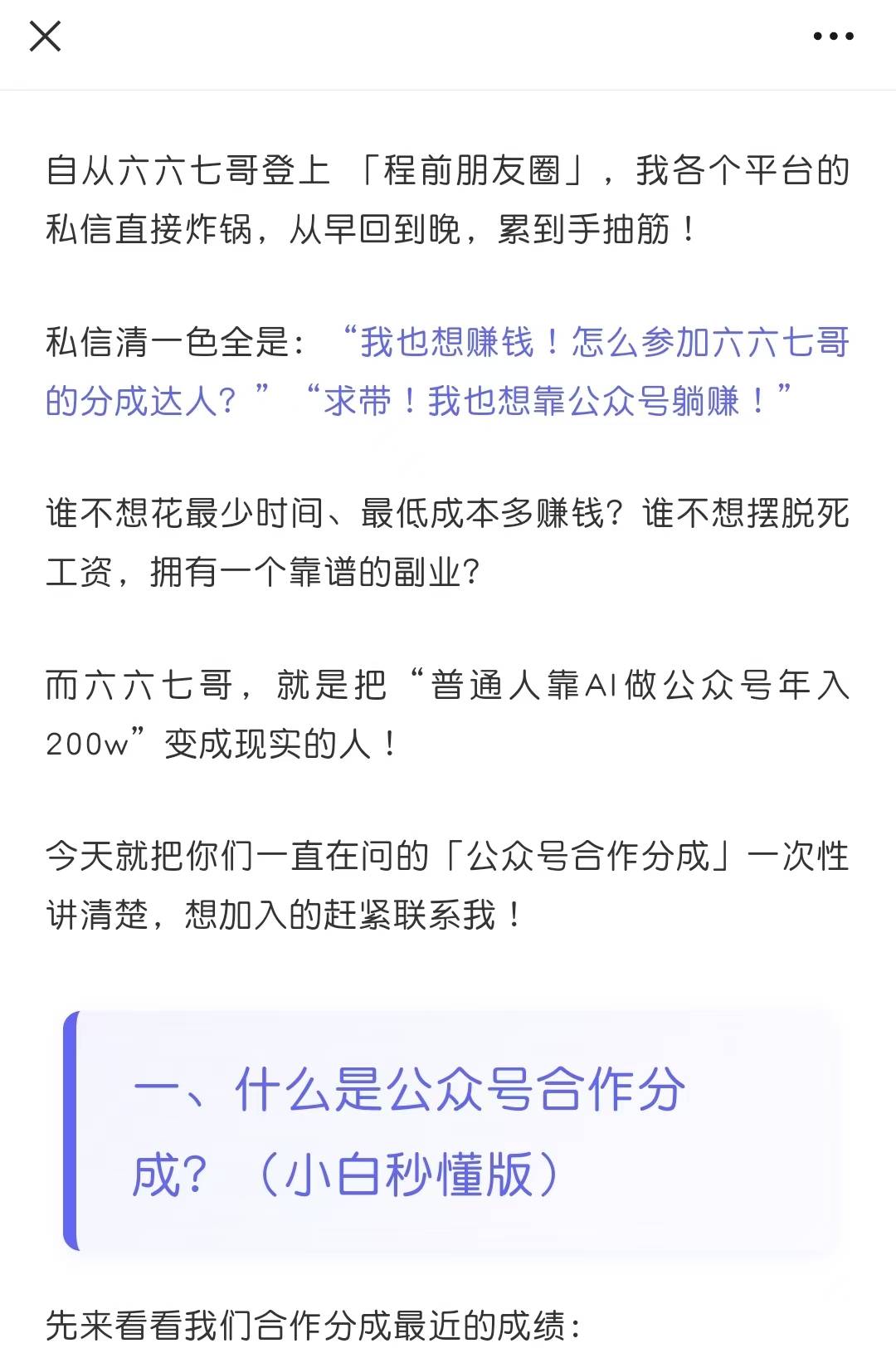
Task: Close the article page
Action: [45, 37]
